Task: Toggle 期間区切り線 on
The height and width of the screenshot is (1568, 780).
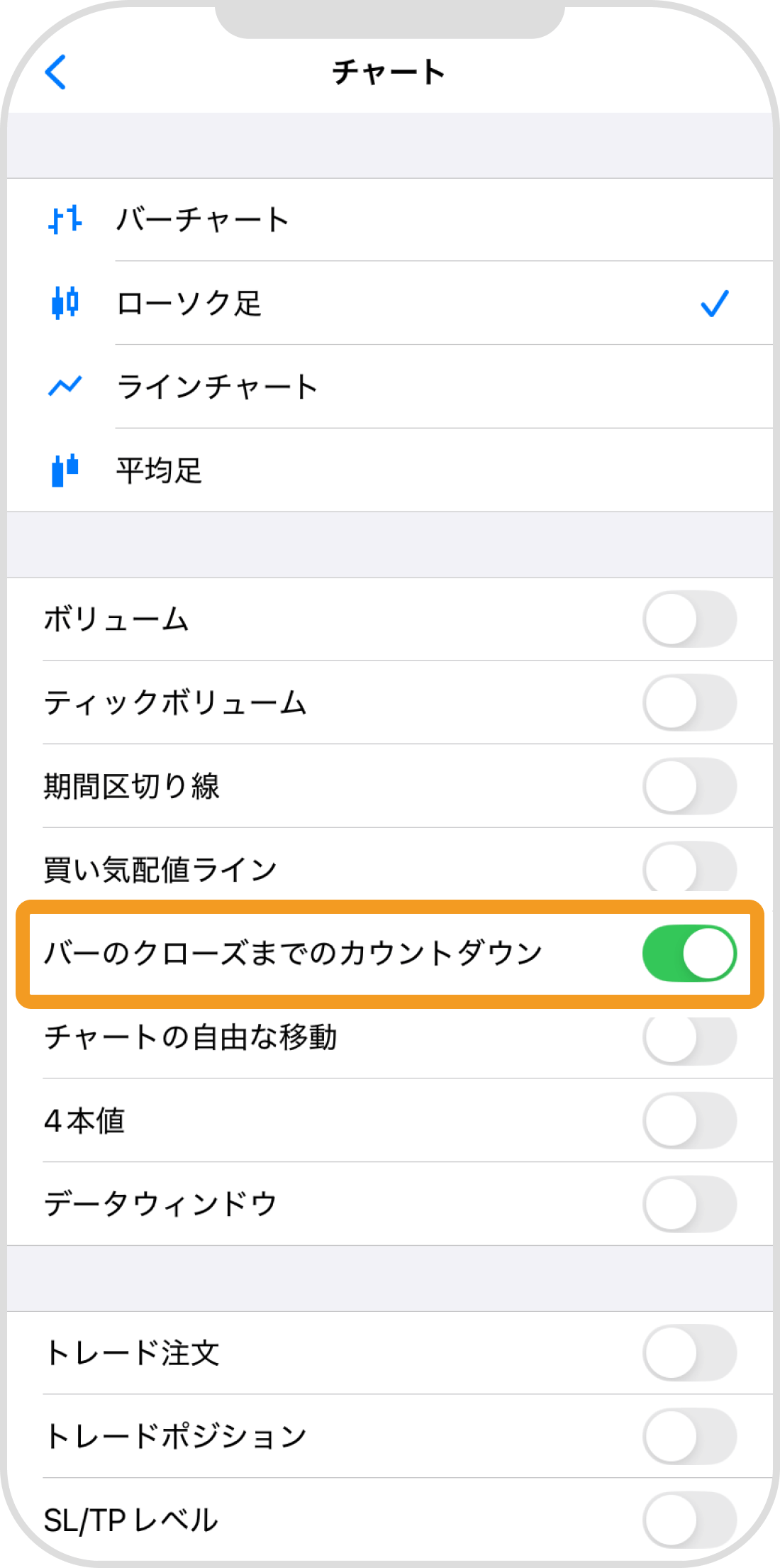Action: point(689,786)
